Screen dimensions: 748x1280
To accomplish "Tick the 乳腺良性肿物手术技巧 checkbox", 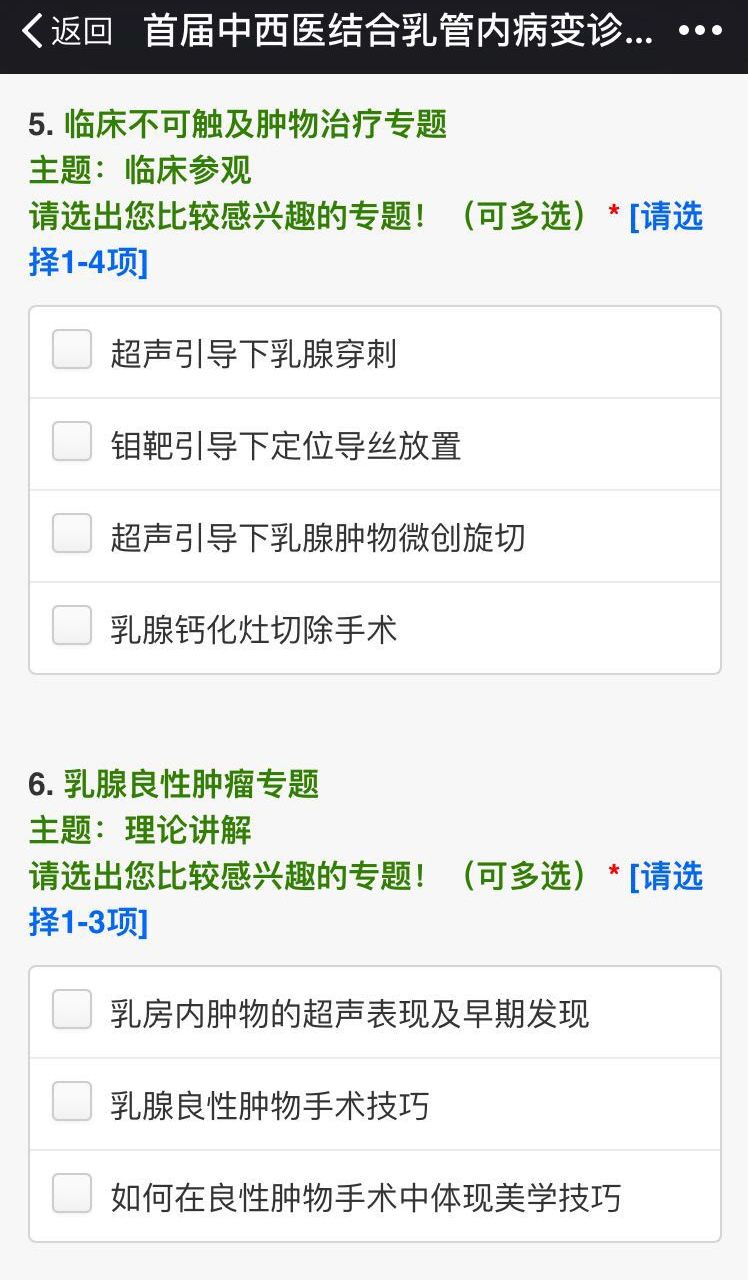I will [x=72, y=1102].
